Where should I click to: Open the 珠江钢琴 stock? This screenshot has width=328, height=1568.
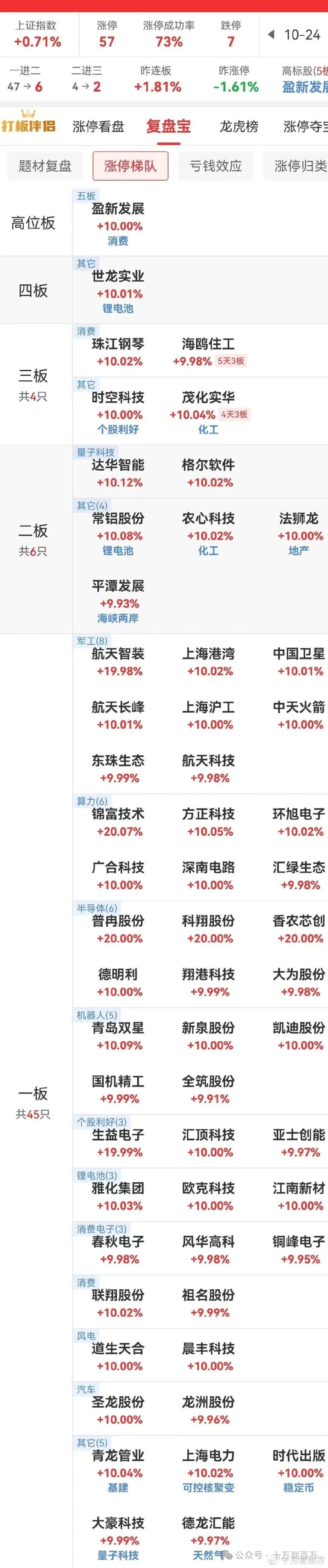pyautogui.click(x=118, y=352)
